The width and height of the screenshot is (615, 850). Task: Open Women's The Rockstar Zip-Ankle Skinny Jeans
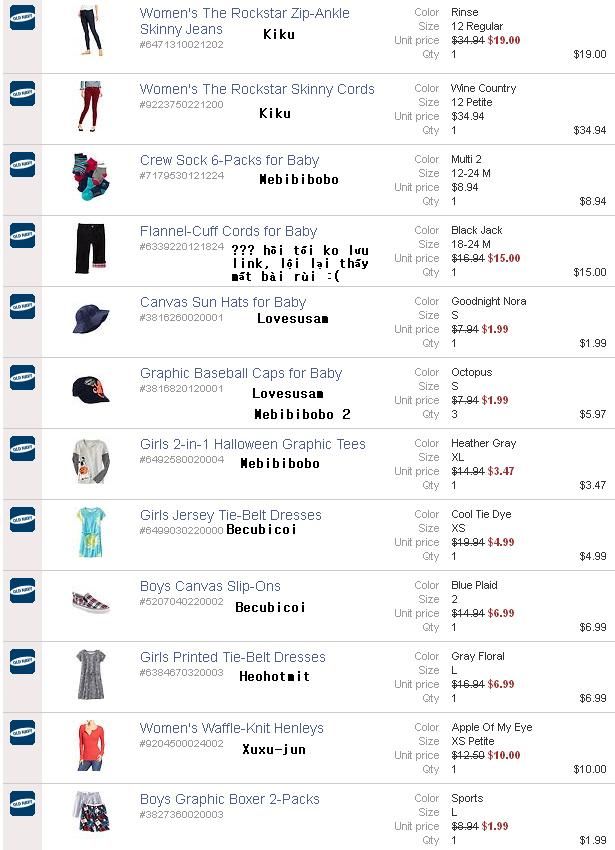click(x=244, y=14)
